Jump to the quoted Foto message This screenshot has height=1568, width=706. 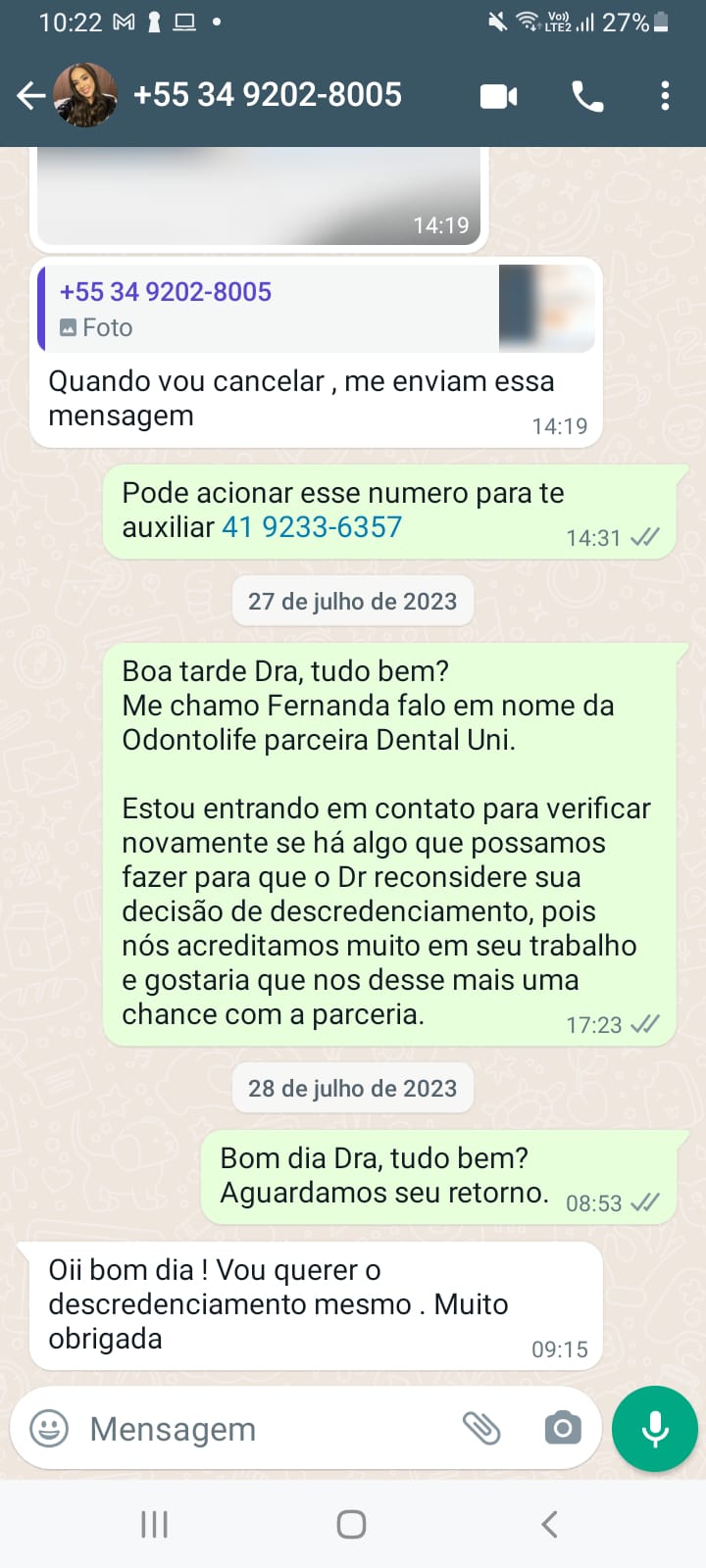click(x=316, y=310)
